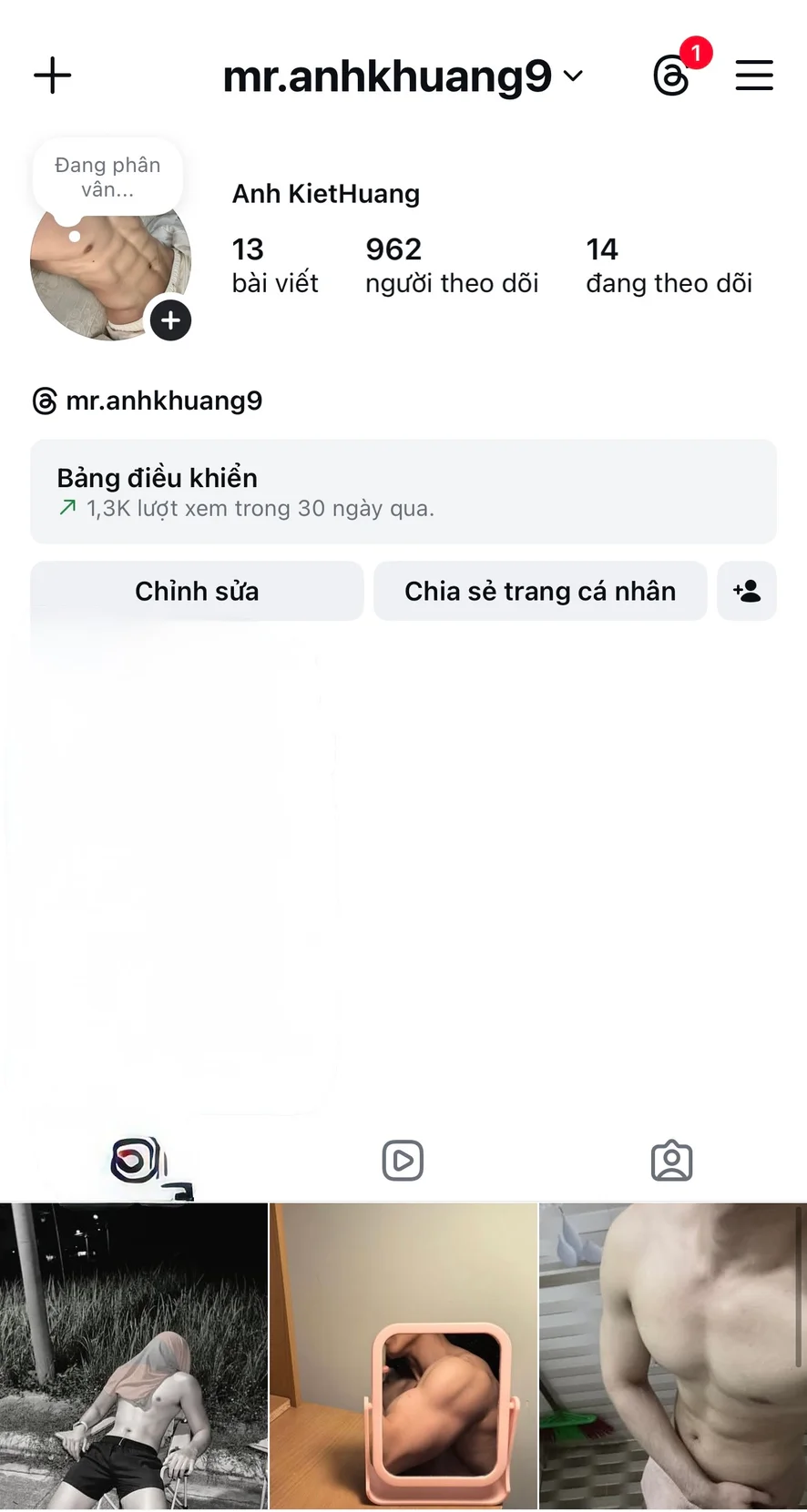Open the discover people icon button
The width and height of the screenshot is (807, 1512).
[x=747, y=591]
